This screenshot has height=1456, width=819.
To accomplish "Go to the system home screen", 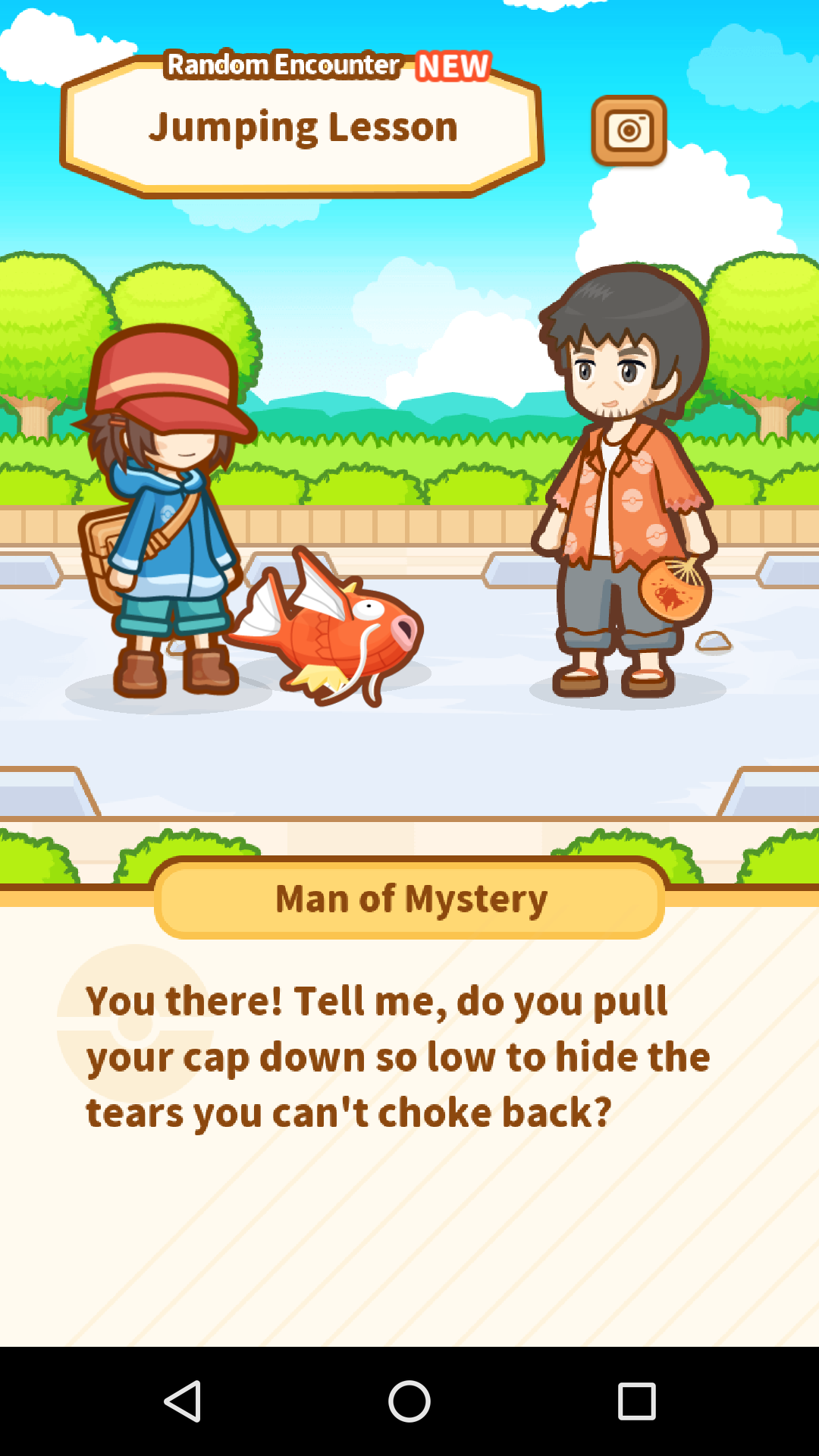I will (409, 1401).
